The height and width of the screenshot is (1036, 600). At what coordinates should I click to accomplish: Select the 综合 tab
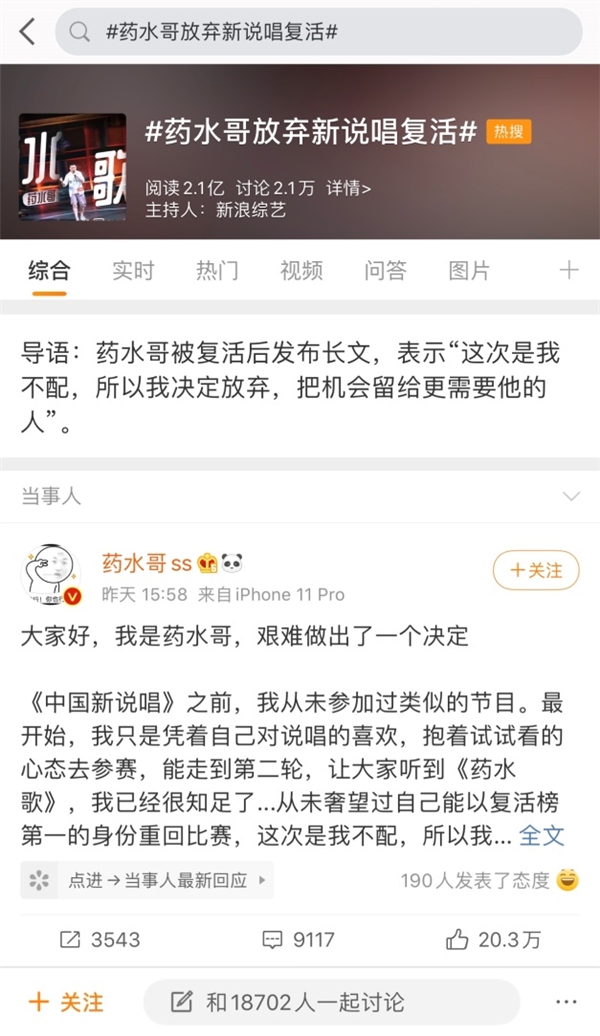(x=49, y=270)
